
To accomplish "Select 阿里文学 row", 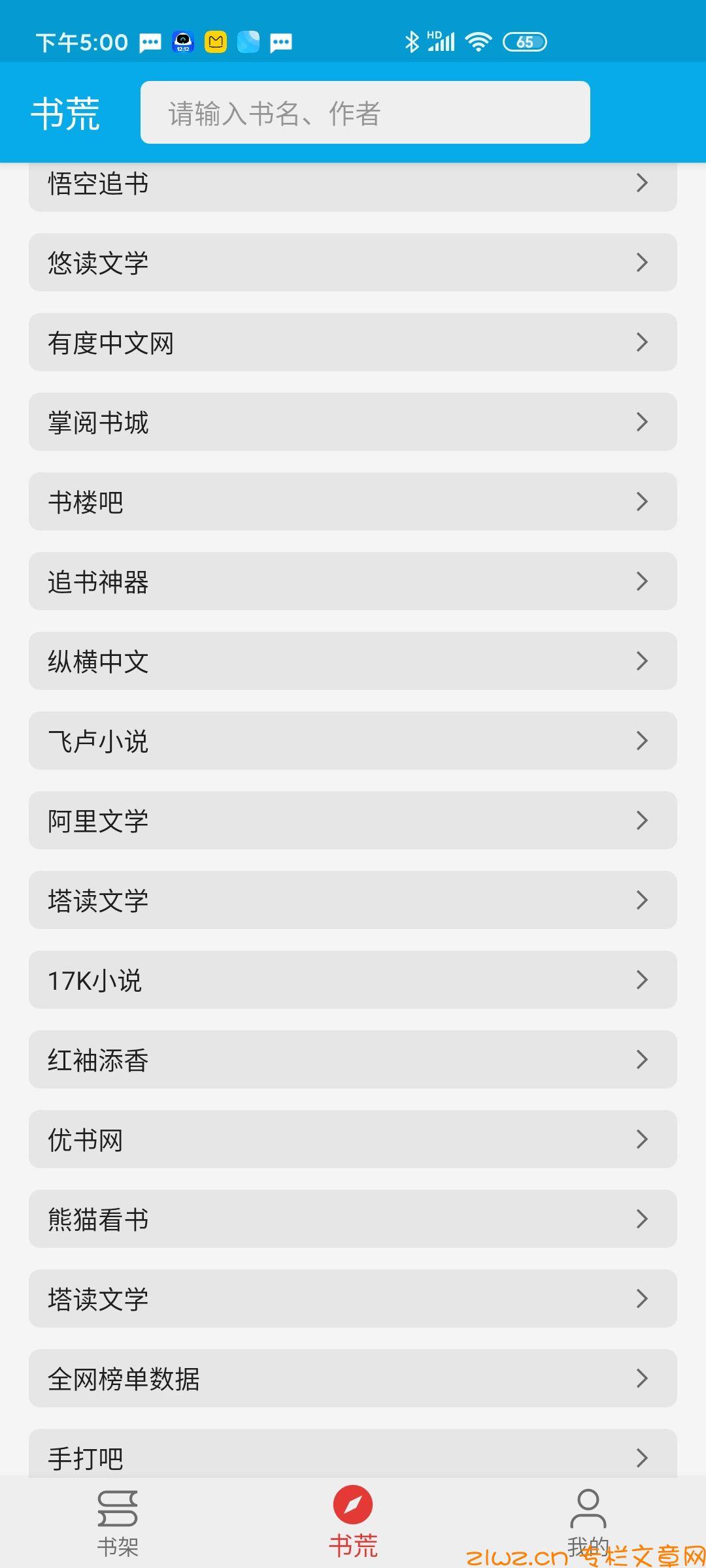I will click(x=352, y=821).
